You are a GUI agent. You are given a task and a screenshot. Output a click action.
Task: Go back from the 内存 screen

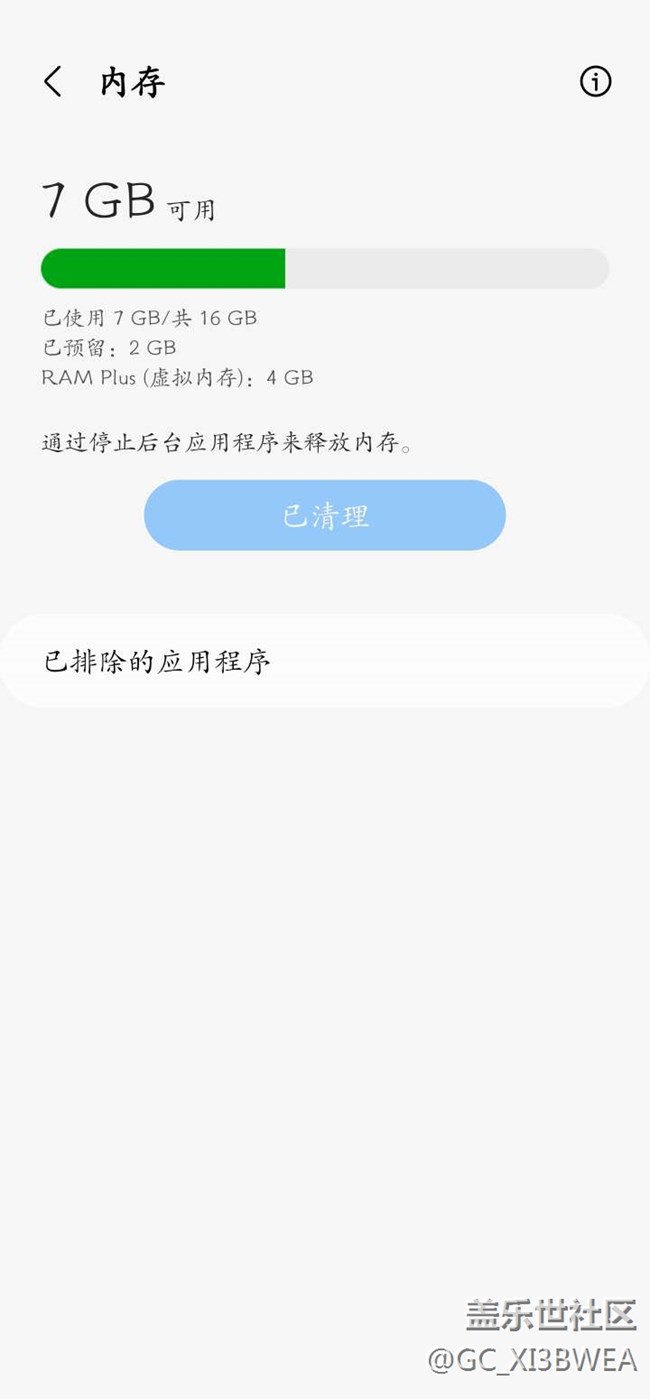coord(53,82)
